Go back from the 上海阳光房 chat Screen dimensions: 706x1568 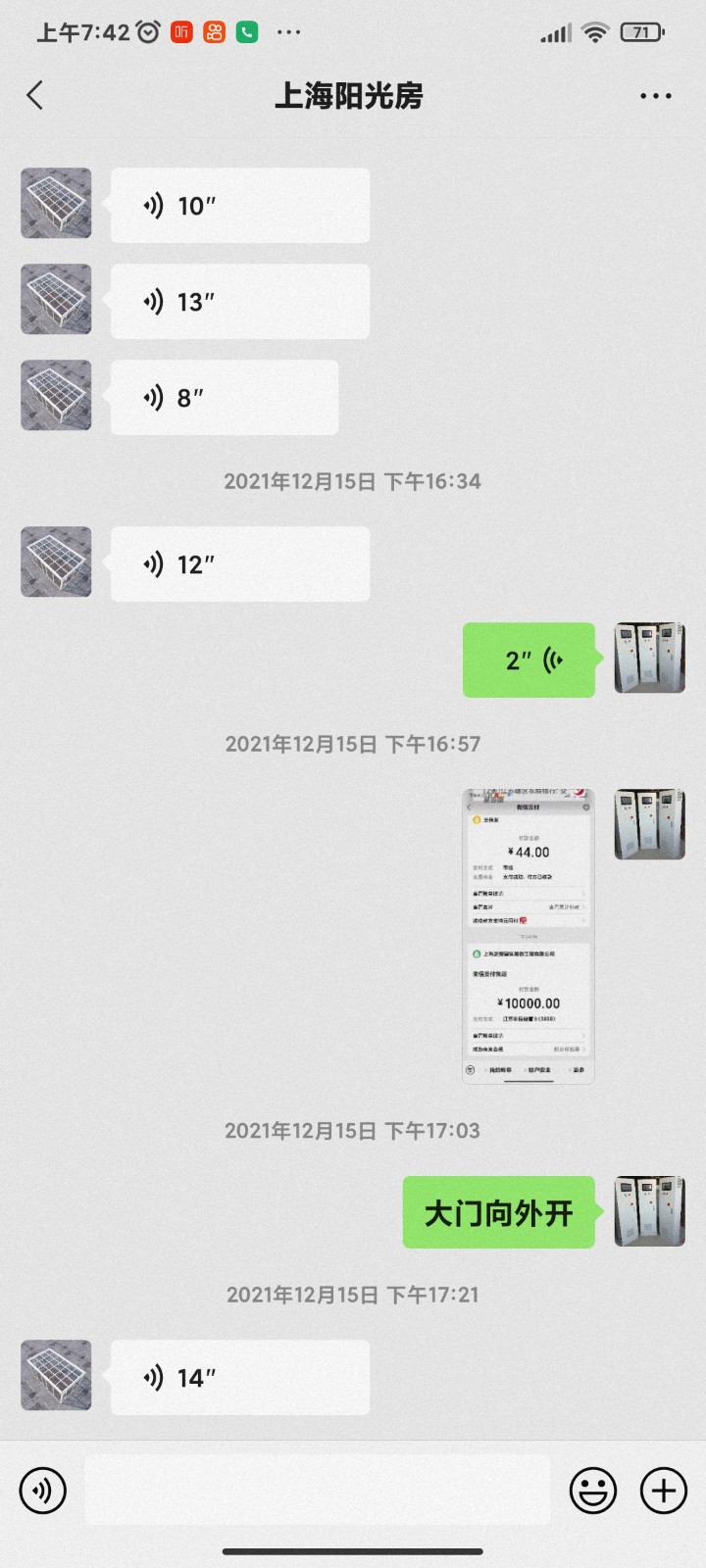35,95
